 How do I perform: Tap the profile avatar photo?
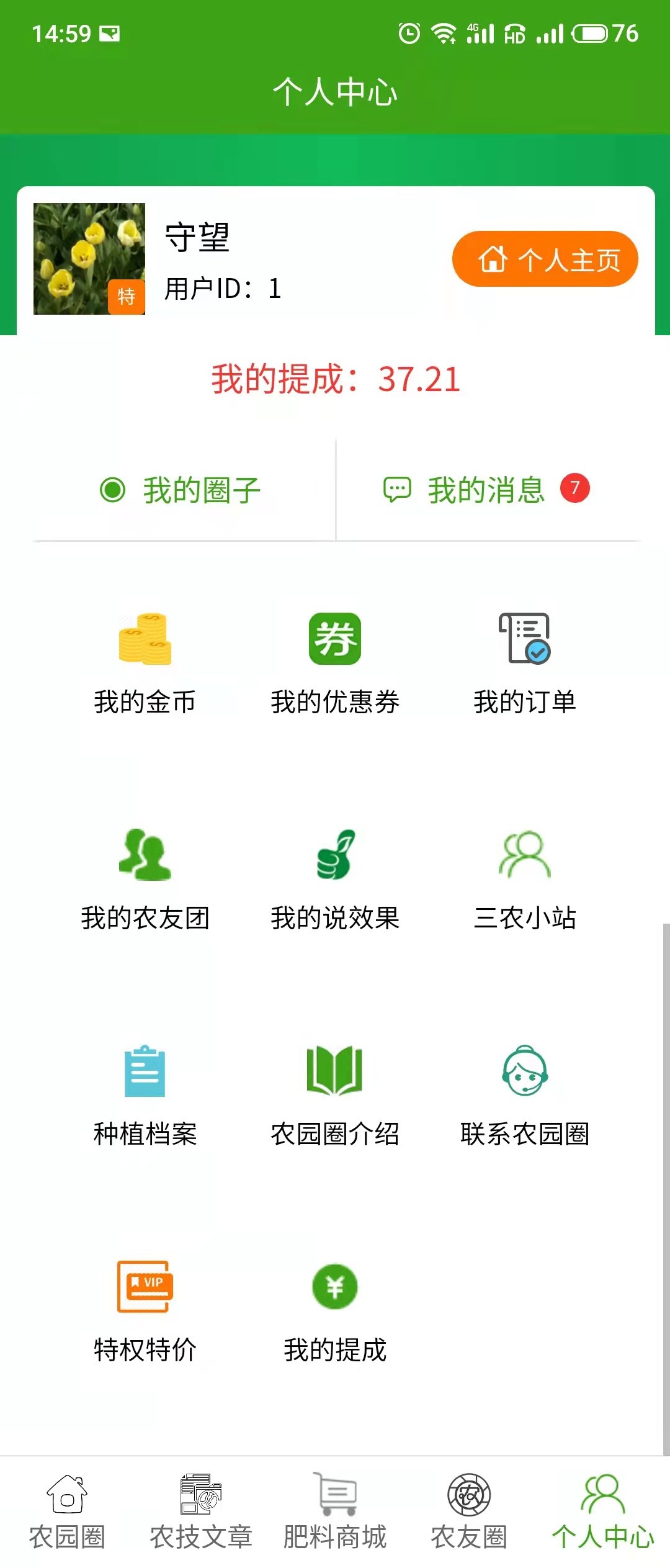pos(89,258)
